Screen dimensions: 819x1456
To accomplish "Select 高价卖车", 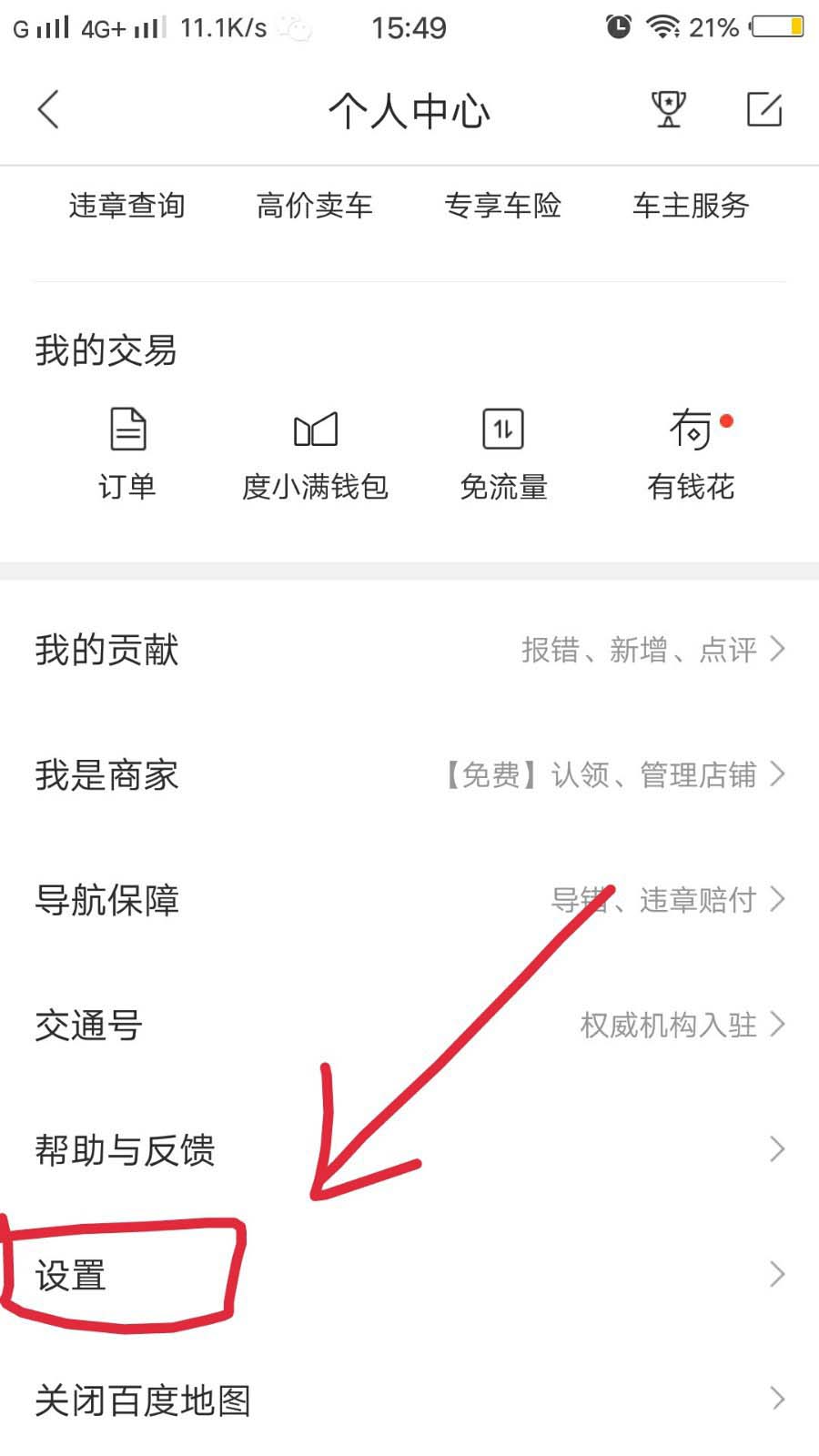I will tap(315, 206).
